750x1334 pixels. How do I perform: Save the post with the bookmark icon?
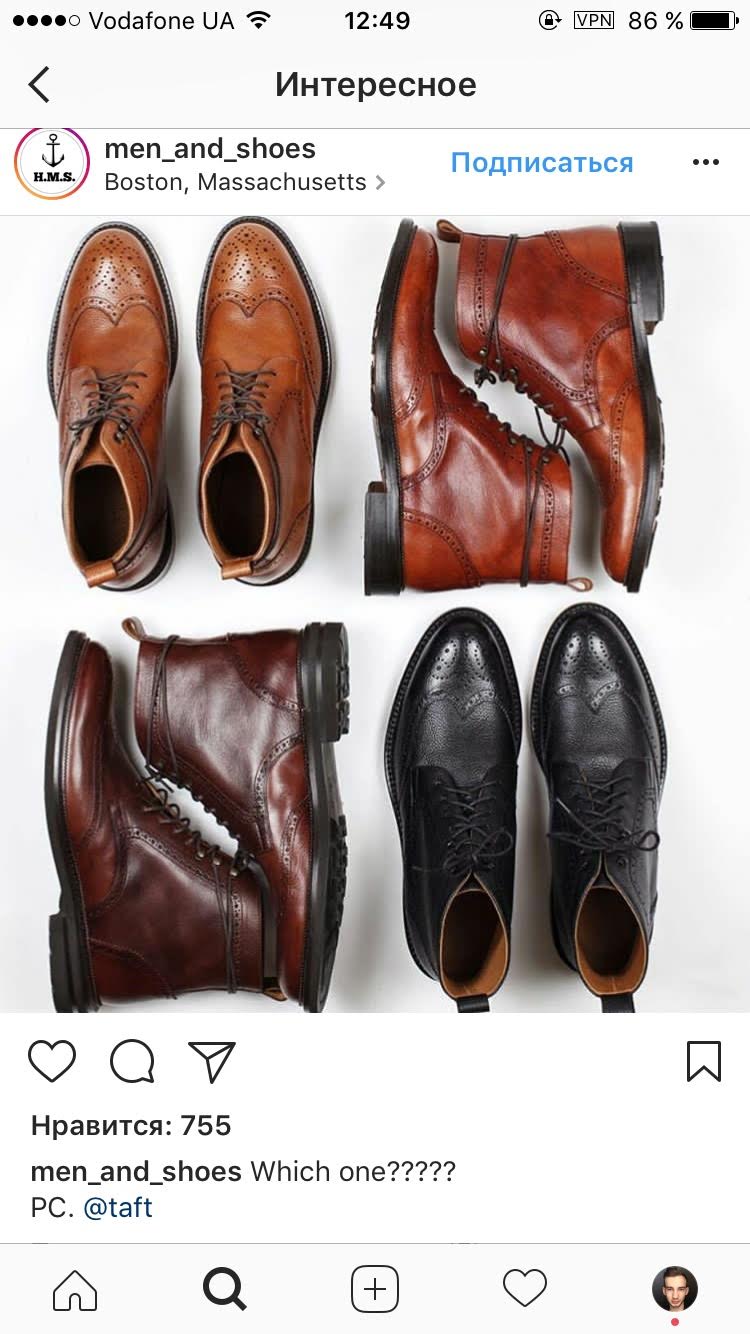[704, 1062]
